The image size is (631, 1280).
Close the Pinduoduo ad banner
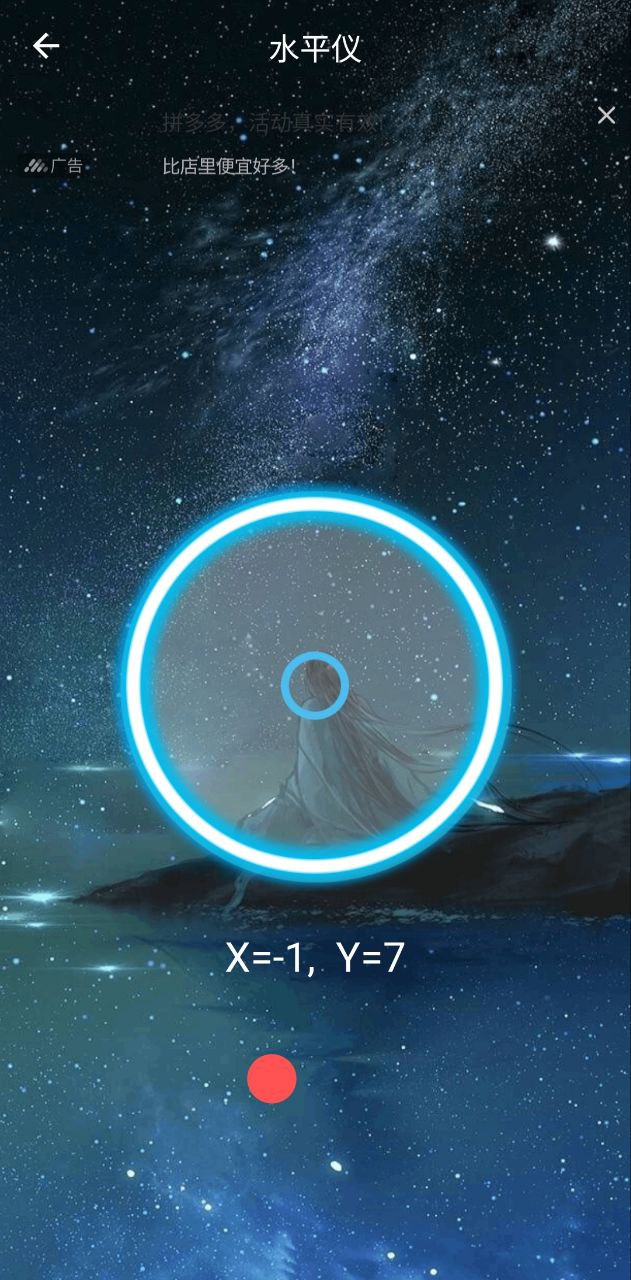606,115
